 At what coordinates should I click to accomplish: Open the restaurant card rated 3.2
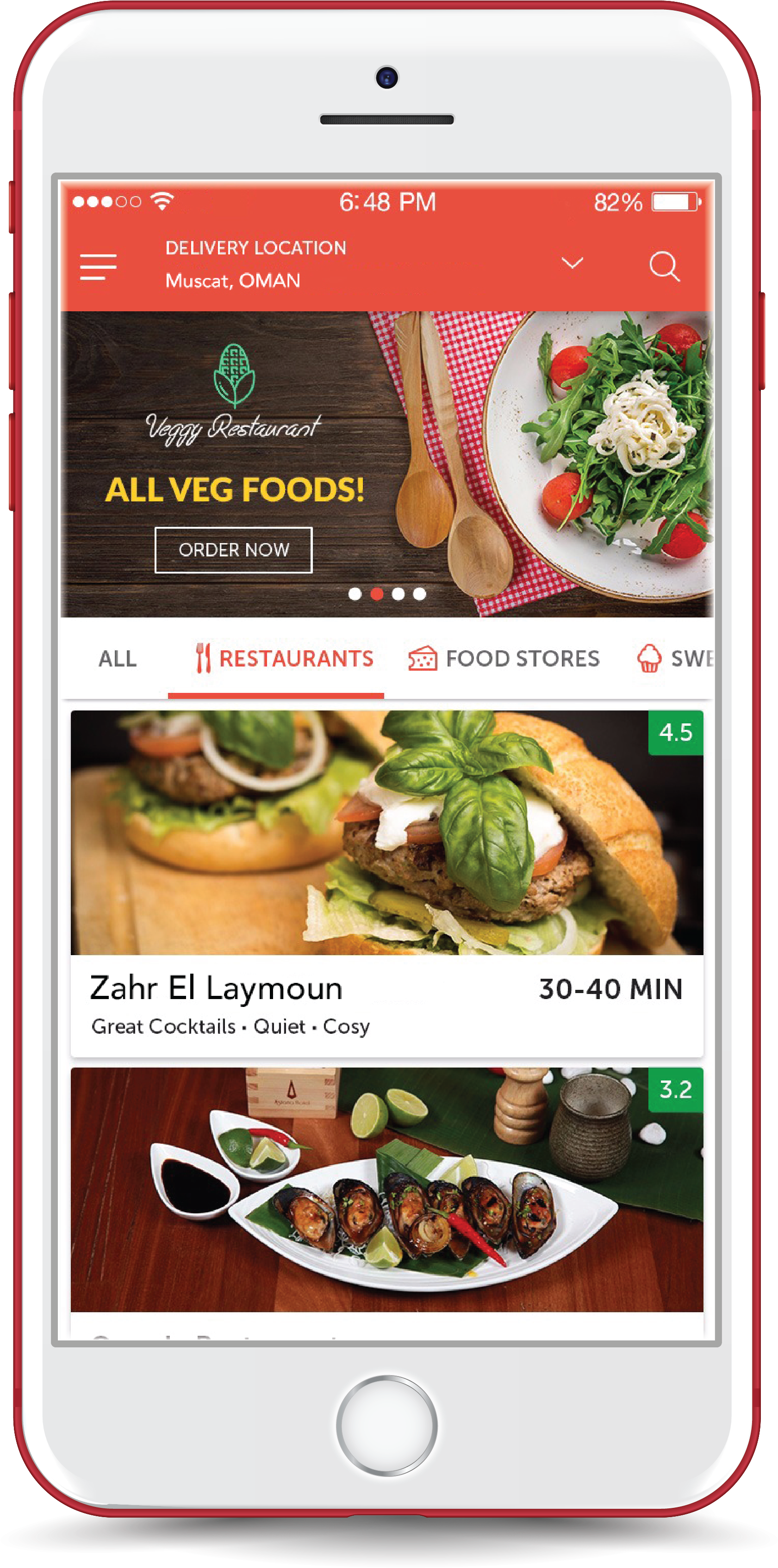(x=387, y=1190)
